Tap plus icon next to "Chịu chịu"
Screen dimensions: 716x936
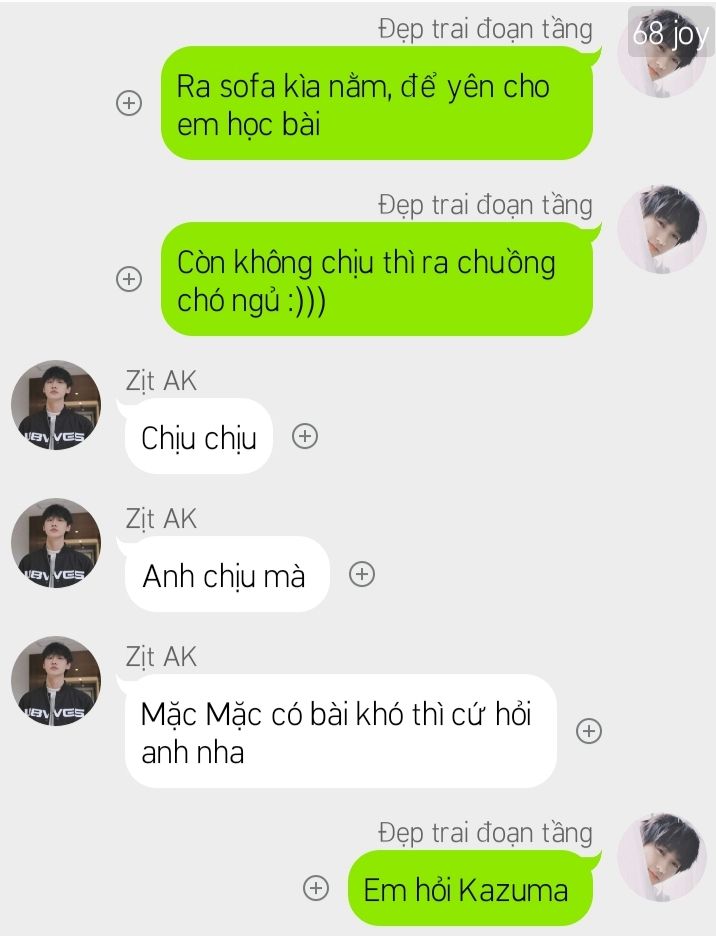point(305,436)
